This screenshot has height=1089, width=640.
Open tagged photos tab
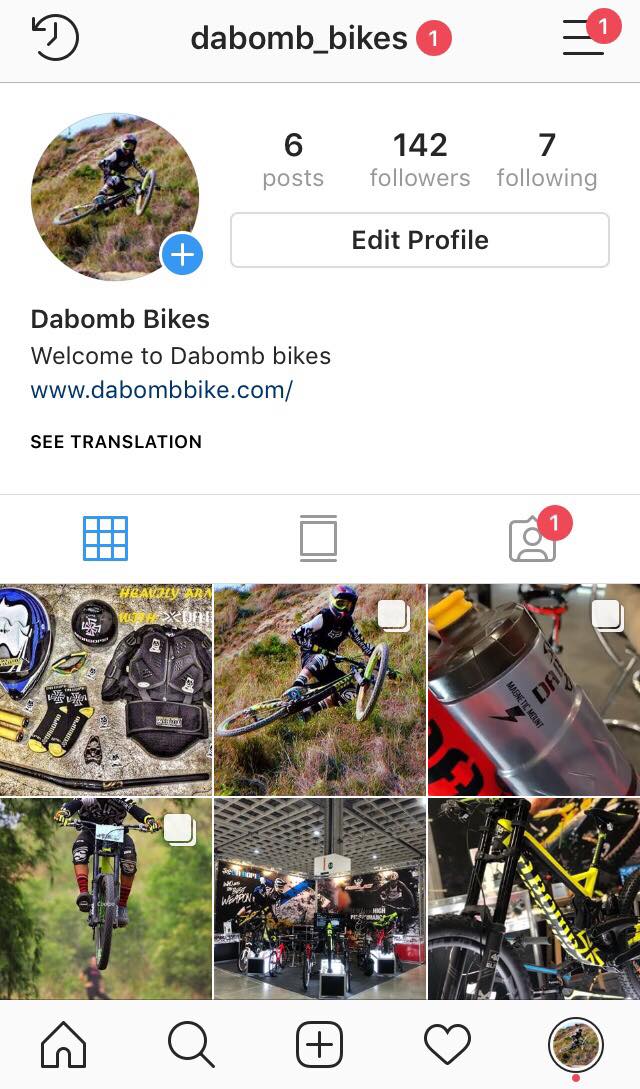coord(532,539)
